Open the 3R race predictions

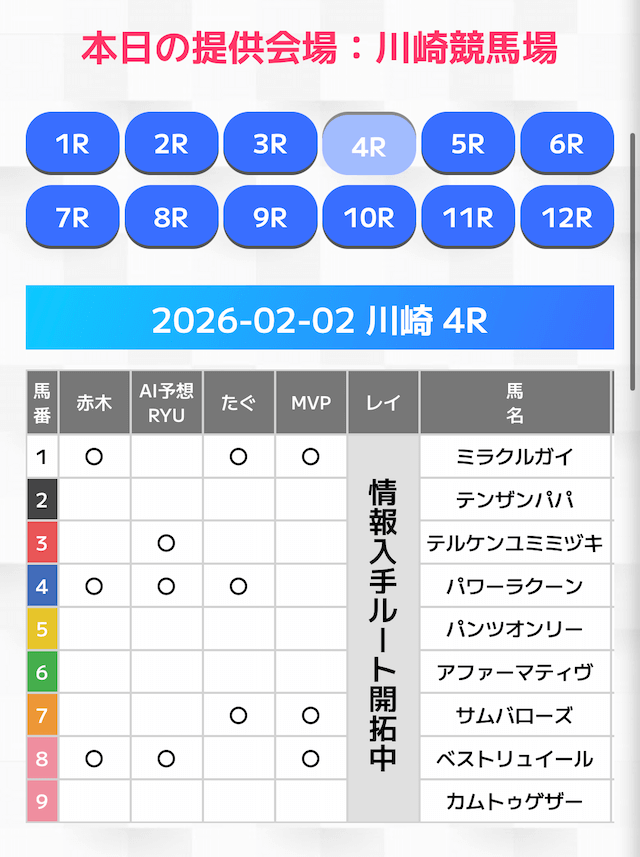270,144
